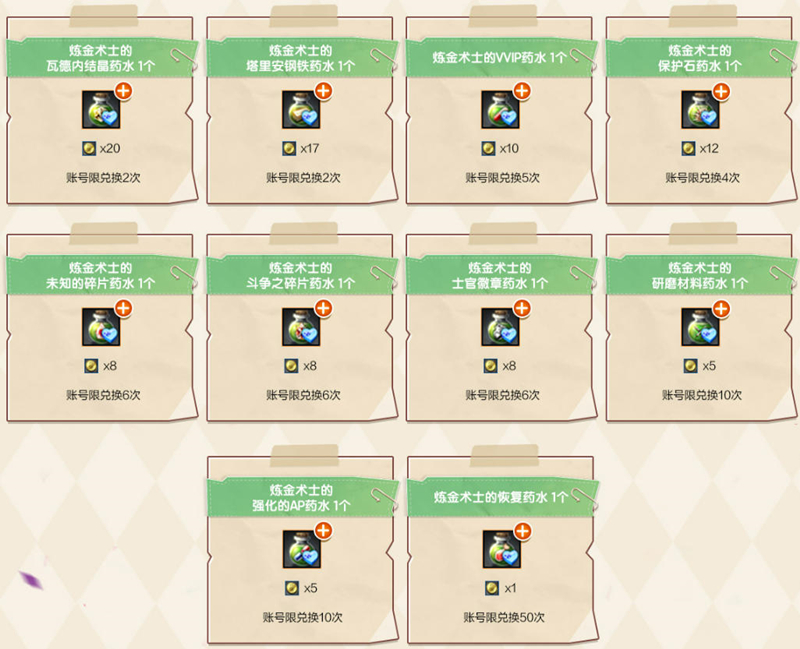Open the plus icon on 士官徽章药水
Image resolution: width=800 pixels, height=649 pixels.
pyautogui.click(x=522, y=309)
